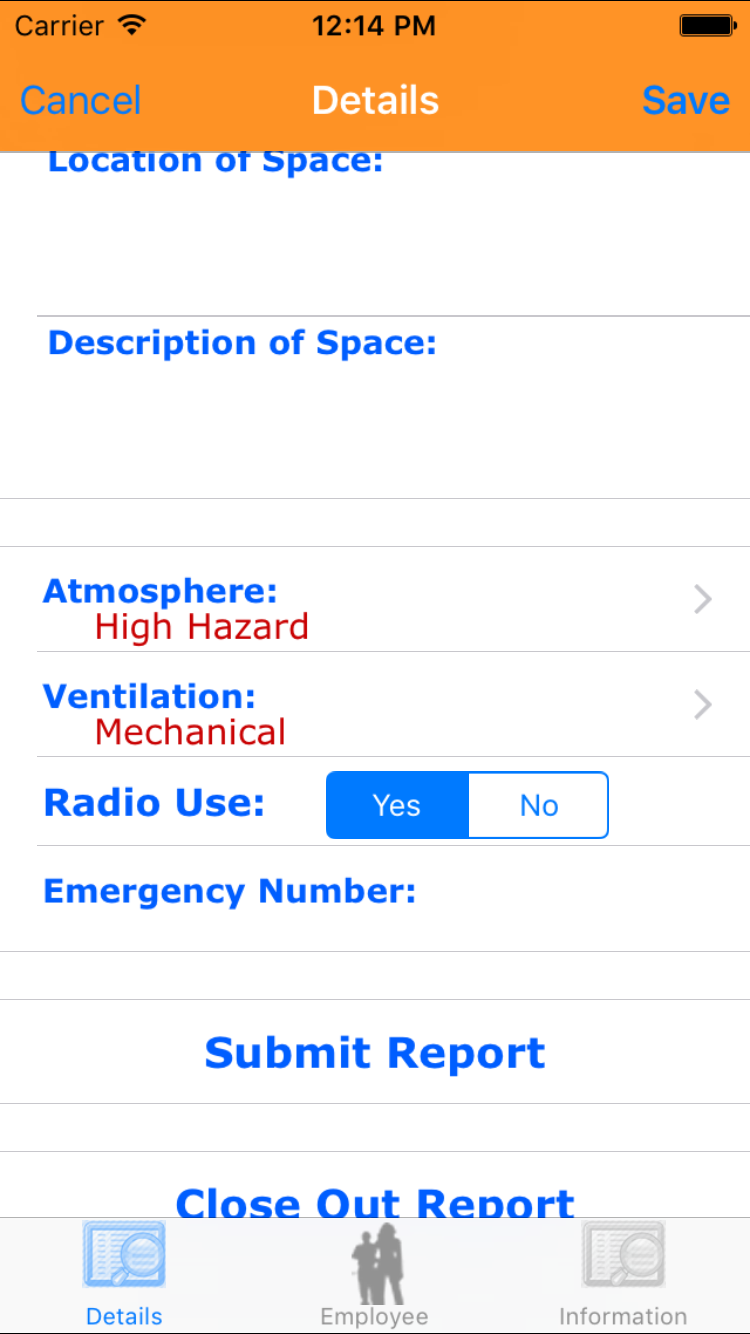Screen dimensions: 750x1334
Task: Select Yes for Radio Use
Action: pyautogui.click(x=397, y=805)
